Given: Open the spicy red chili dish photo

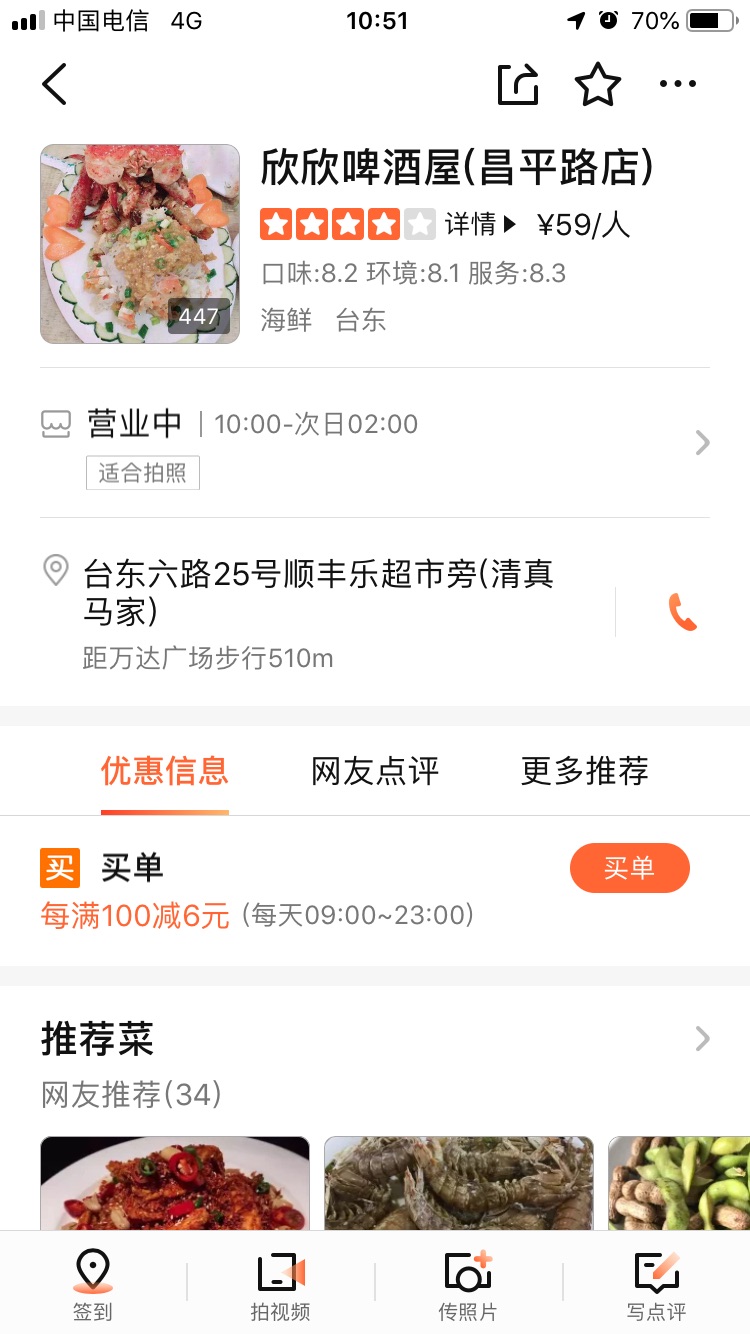Looking at the screenshot, I should (x=175, y=1184).
